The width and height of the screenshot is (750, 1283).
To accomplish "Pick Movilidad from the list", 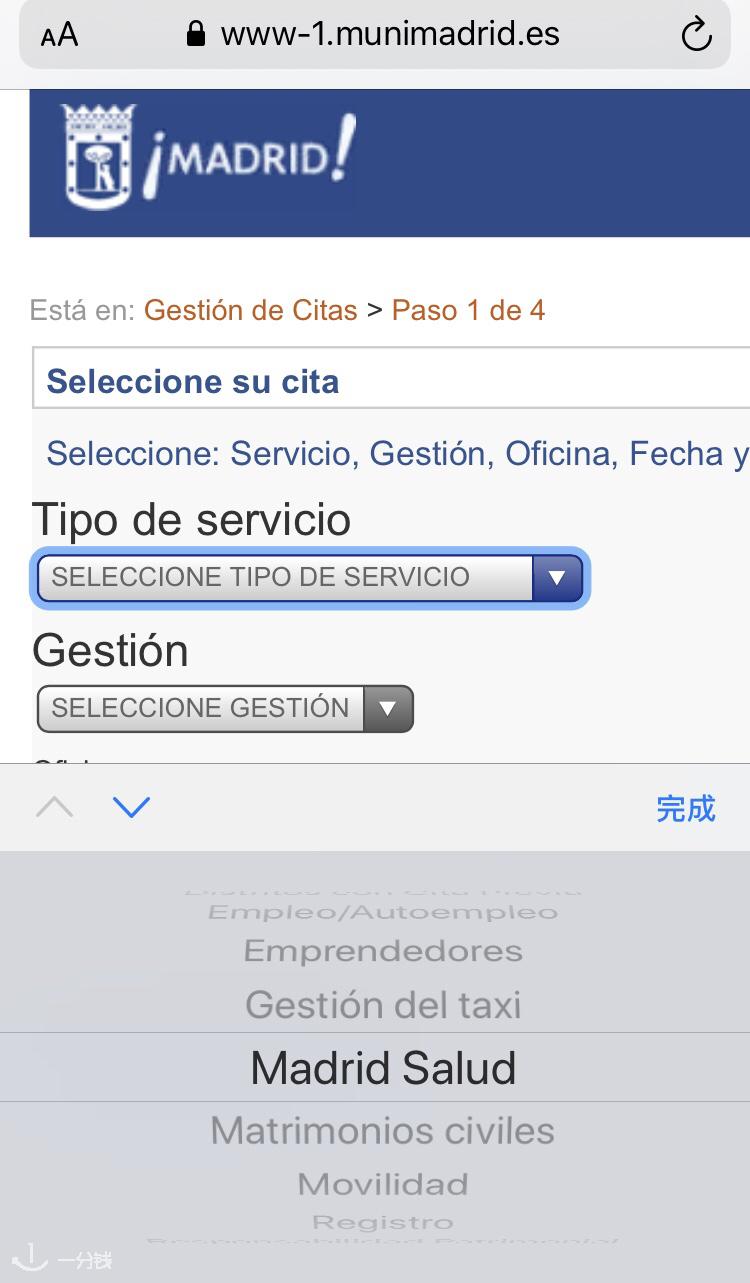I will [x=383, y=1184].
